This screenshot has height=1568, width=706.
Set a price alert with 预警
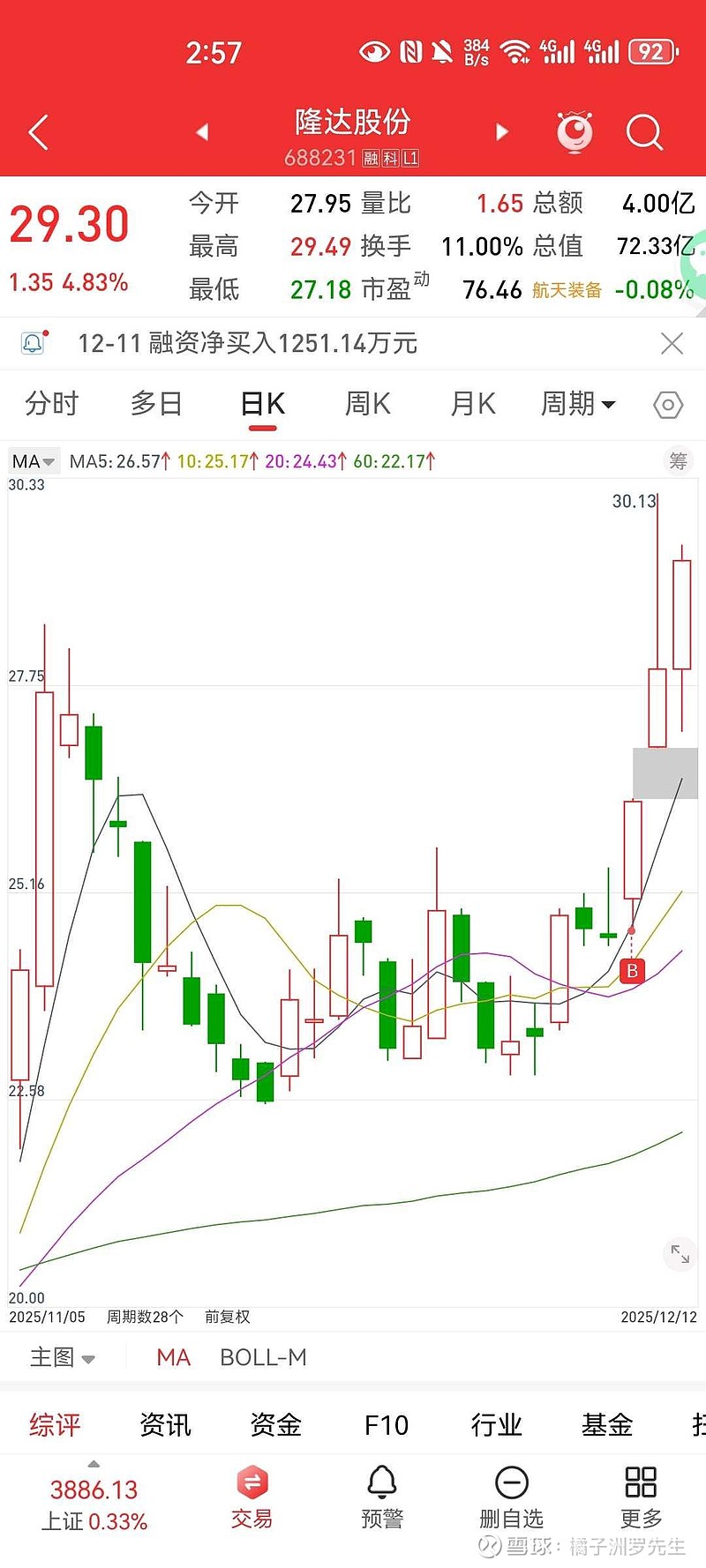[x=382, y=1498]
